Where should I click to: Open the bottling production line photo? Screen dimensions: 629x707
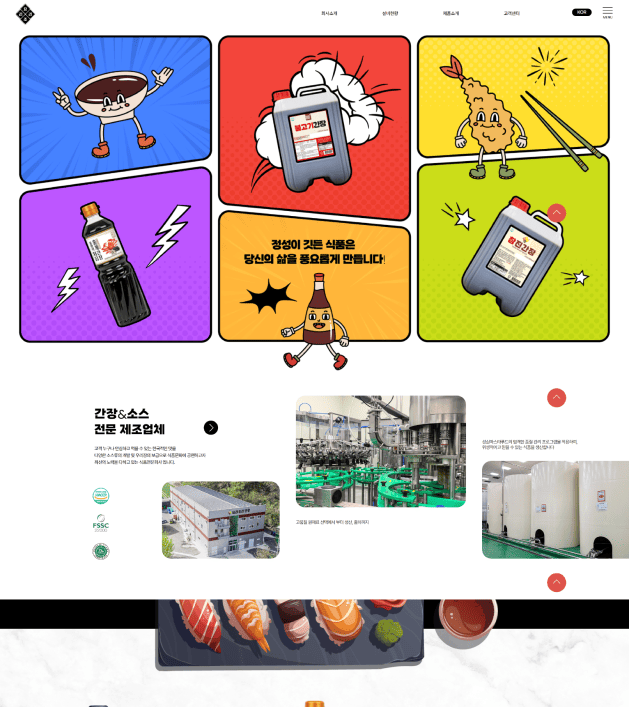tap(380, 451)
